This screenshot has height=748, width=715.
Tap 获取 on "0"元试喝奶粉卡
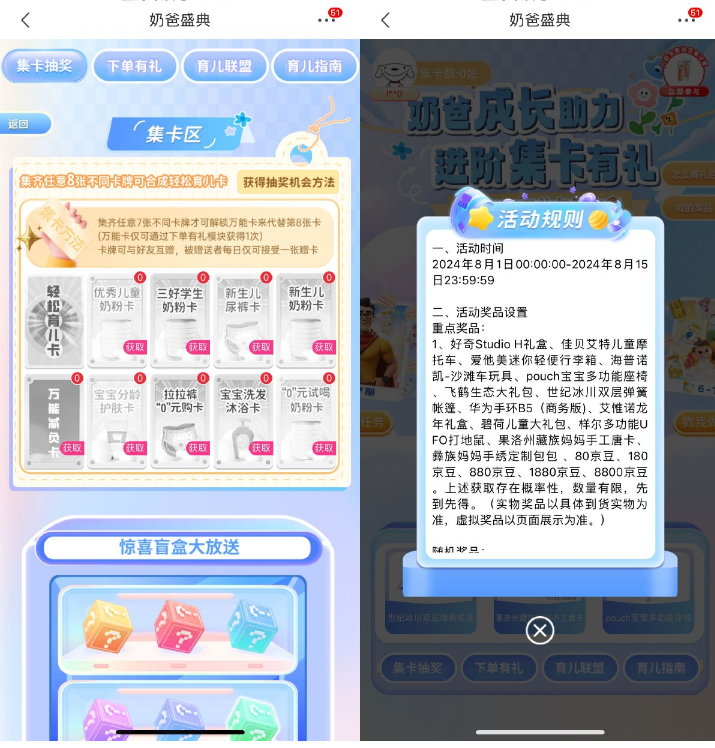(x=324, y=448)
